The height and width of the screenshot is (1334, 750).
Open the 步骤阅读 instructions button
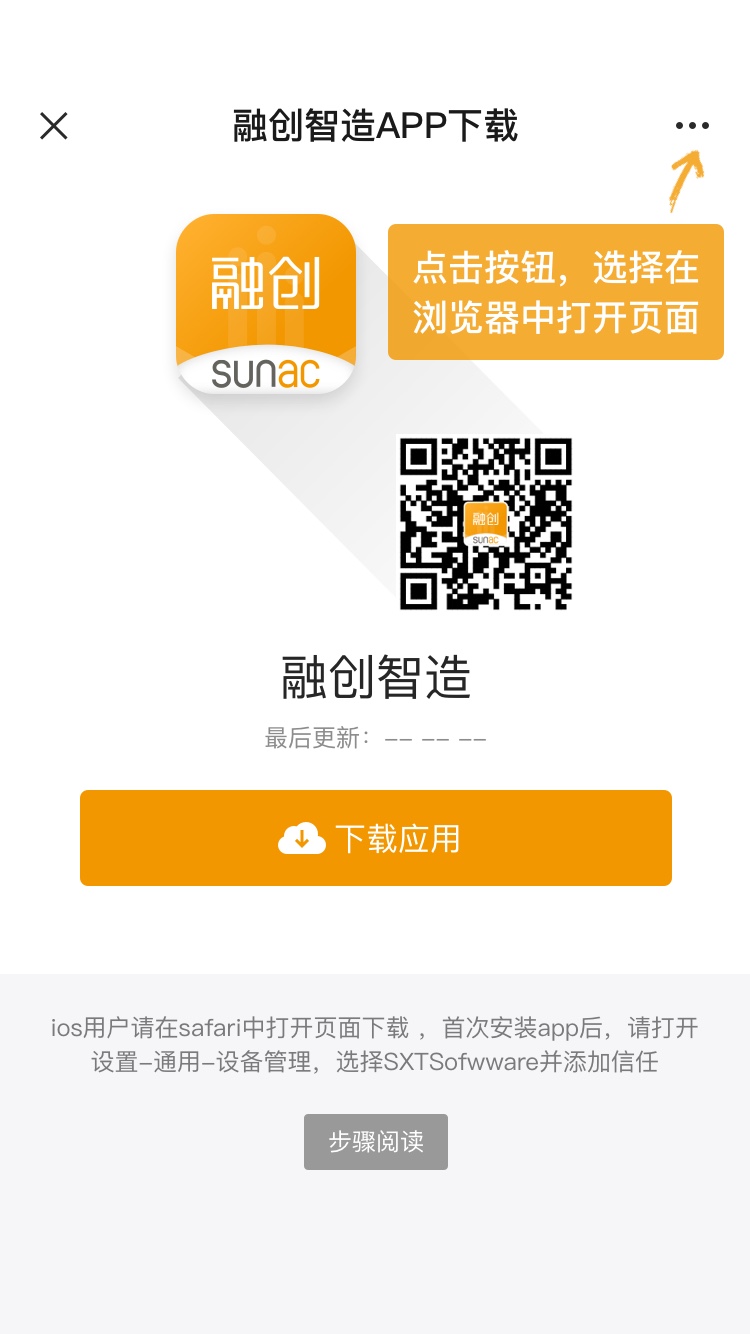coord(375,1142)
